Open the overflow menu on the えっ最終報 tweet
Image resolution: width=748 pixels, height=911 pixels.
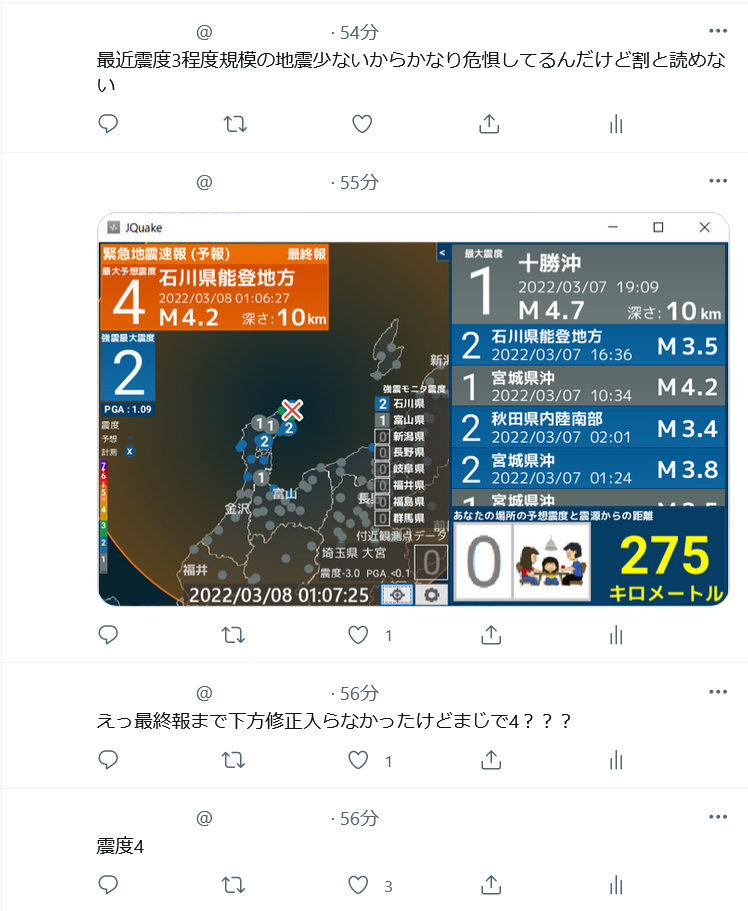point(718,692)
